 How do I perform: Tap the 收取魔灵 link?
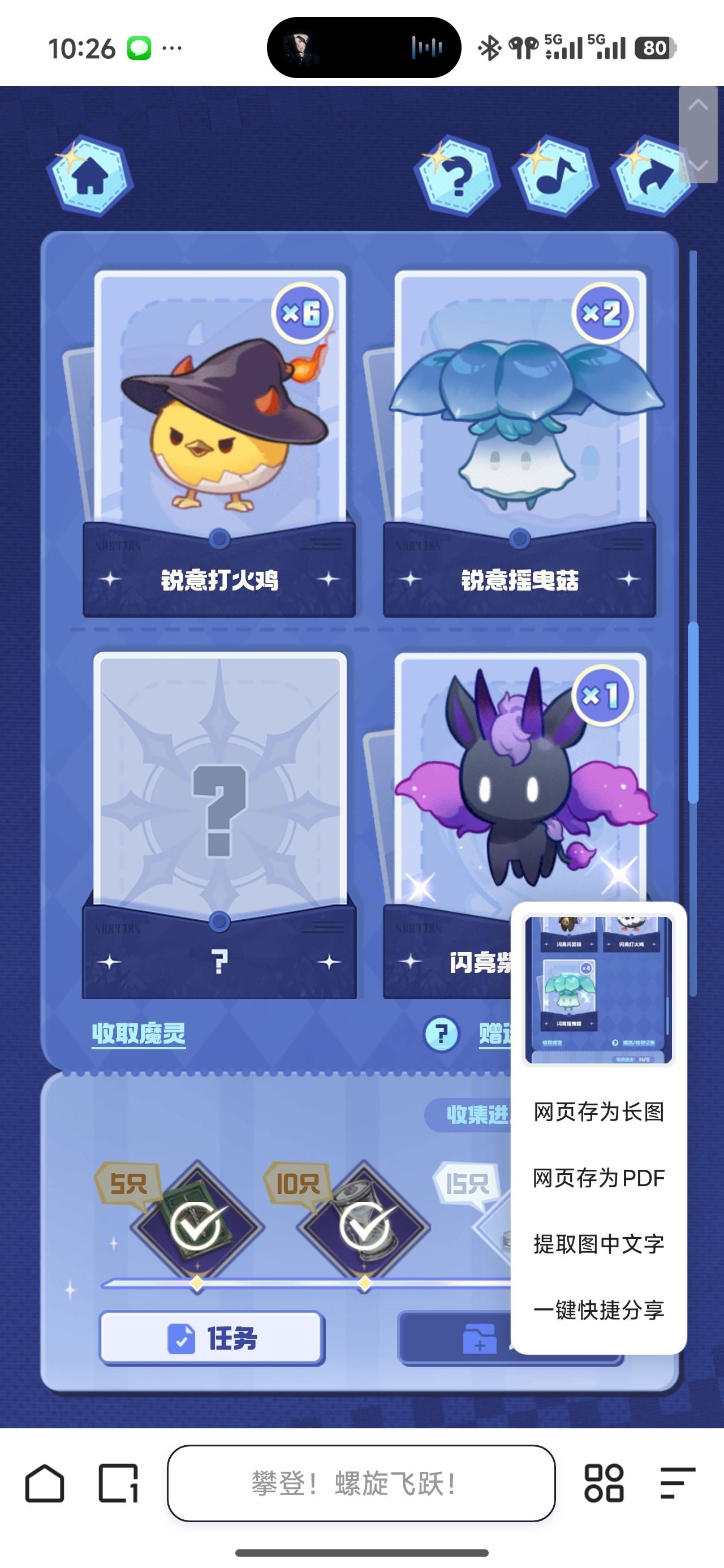point(139,1033)
